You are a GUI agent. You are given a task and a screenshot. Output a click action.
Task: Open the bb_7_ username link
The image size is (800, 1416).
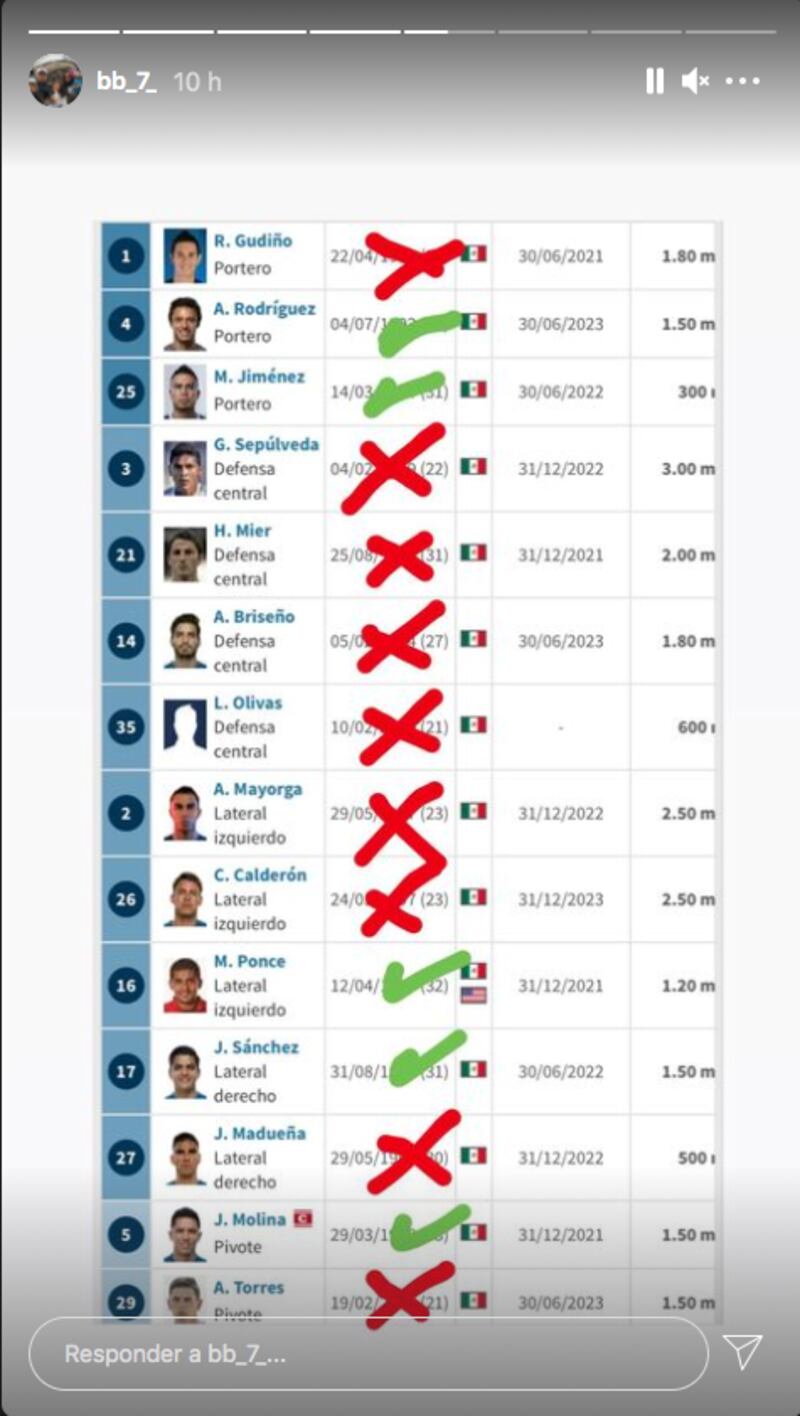[x=127, y=81]
